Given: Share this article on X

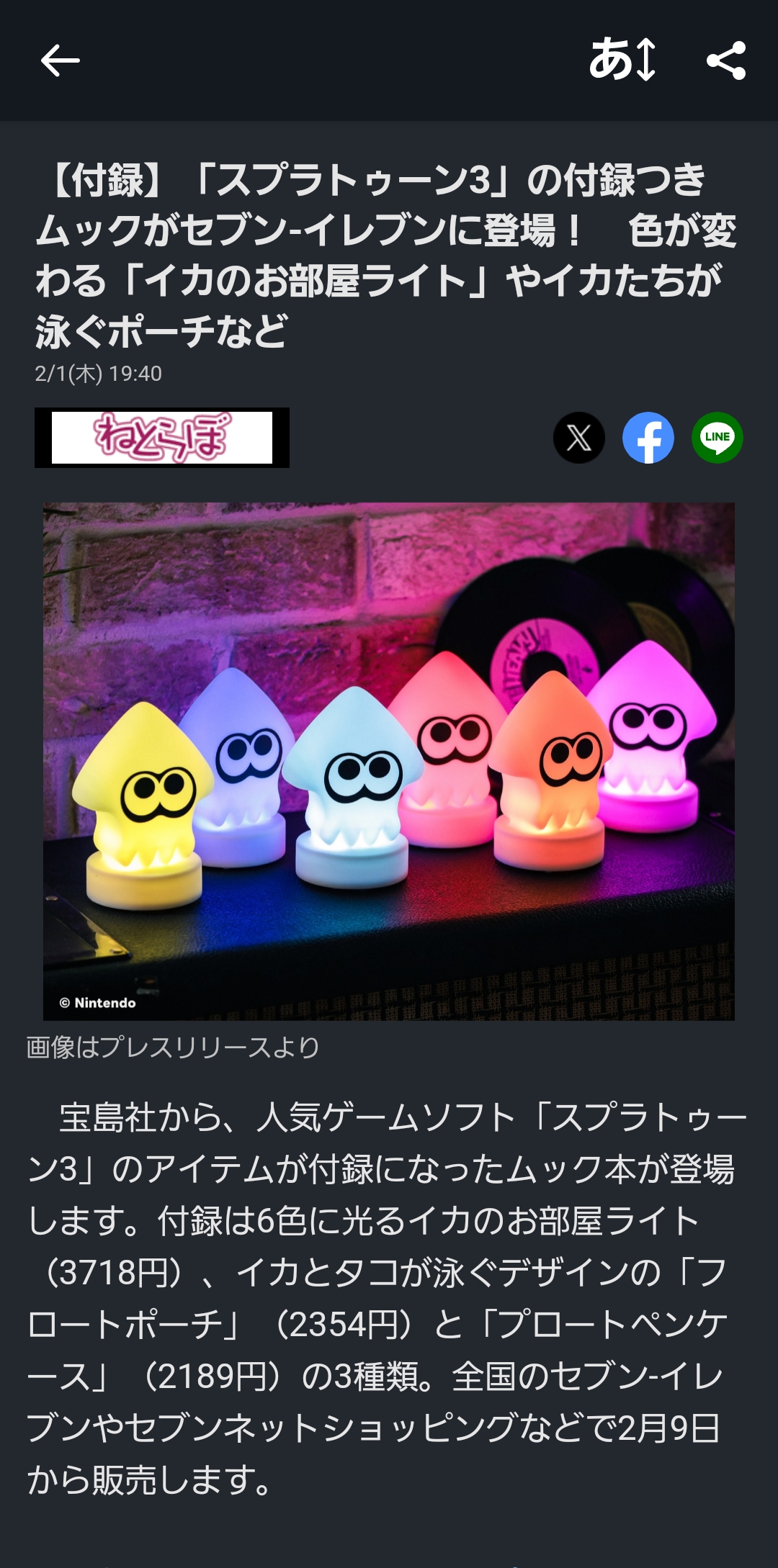Looking at the screenshot, I should click(x=579, y=438).
